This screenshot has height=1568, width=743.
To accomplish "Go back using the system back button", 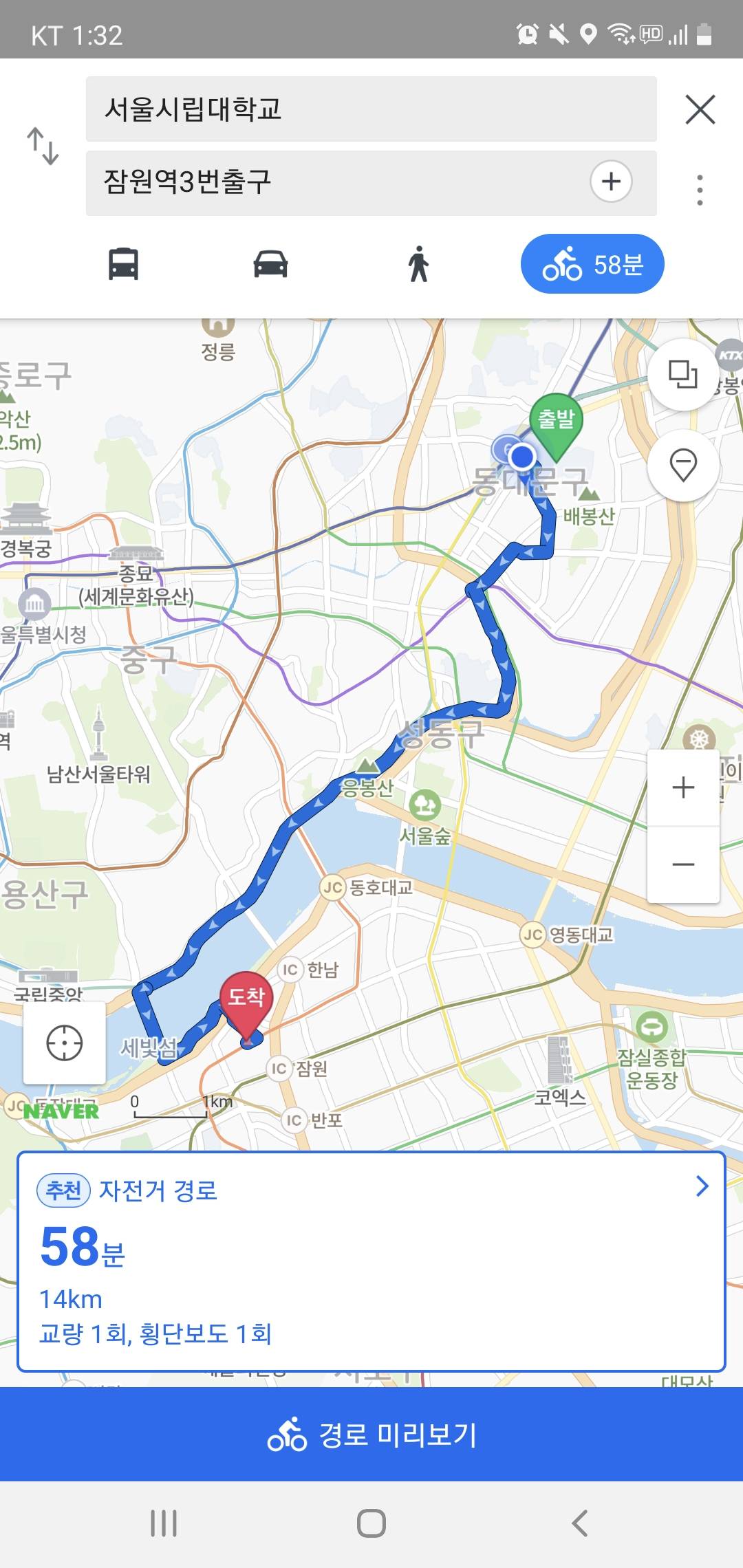I will coord(580,1523).
